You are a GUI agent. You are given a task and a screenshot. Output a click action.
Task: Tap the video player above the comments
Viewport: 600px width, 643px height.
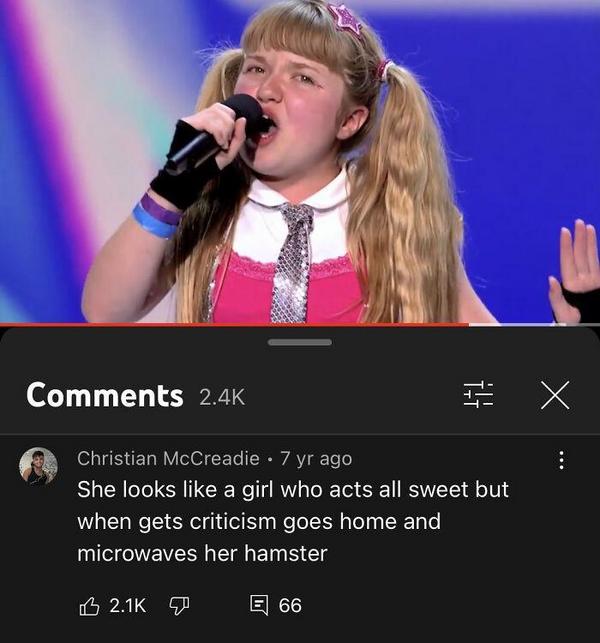(x=300, y=160)
